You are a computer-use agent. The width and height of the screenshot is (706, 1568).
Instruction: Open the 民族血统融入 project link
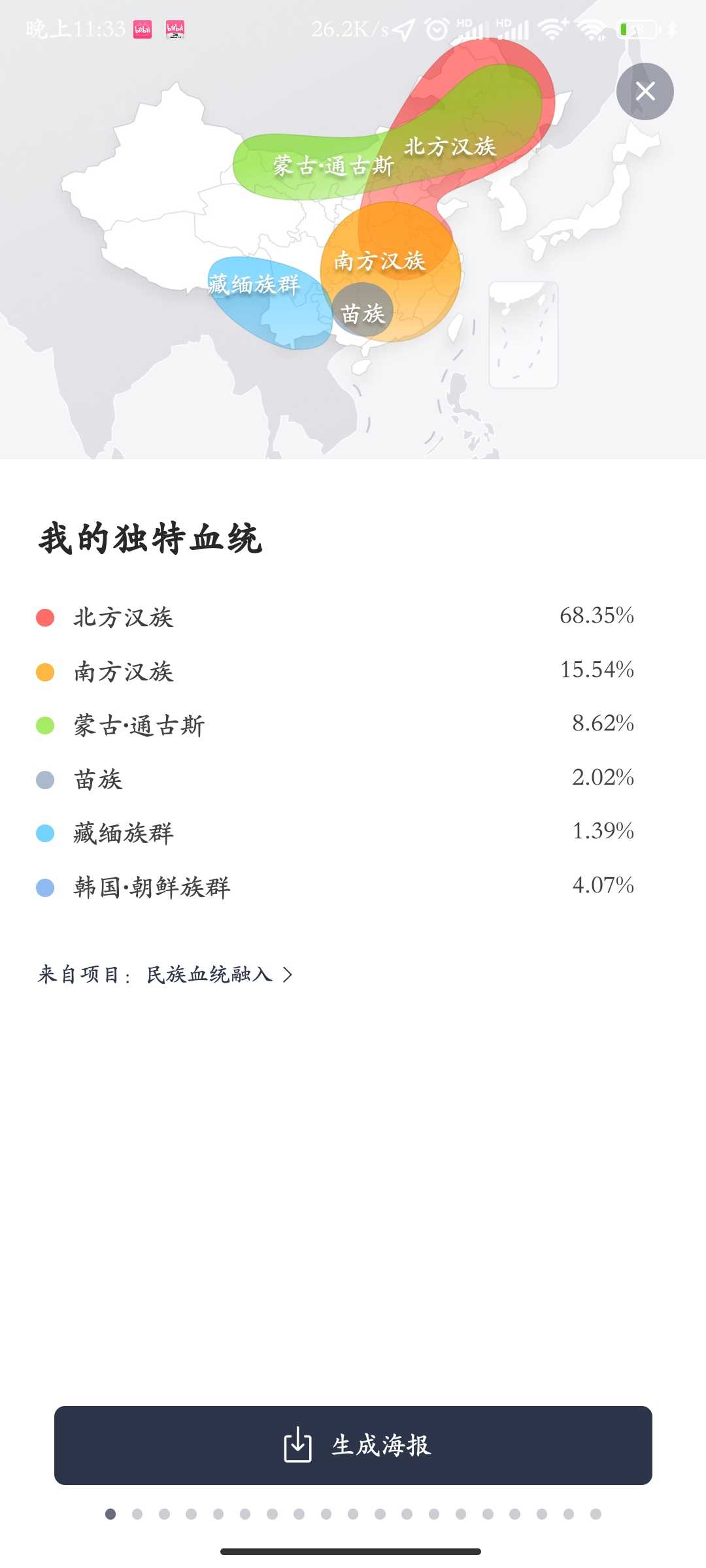pyautogui.click(x=220, y=974)
